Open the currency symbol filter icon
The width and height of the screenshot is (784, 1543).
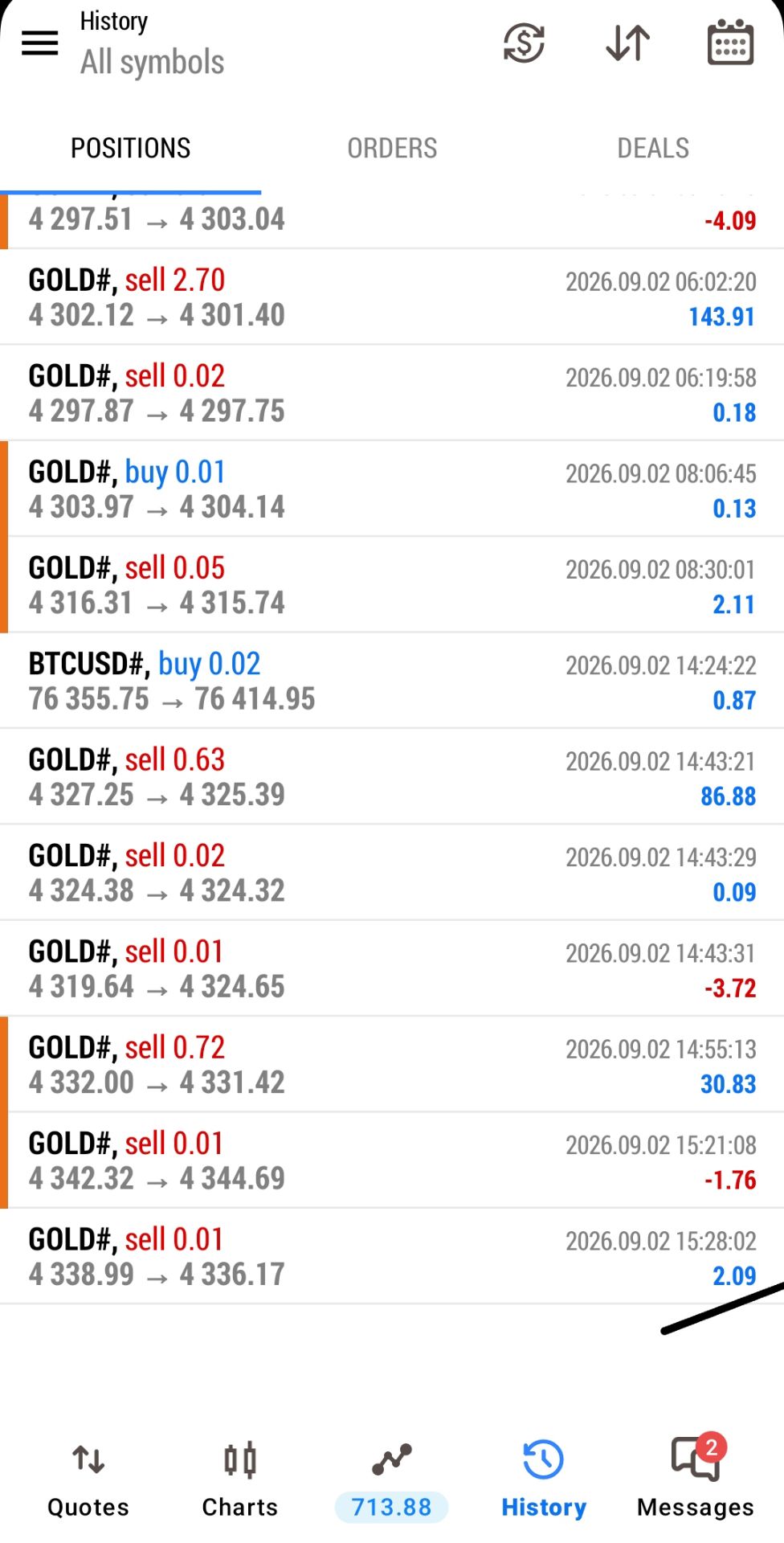pyautogui.click(x=524, y=43)
